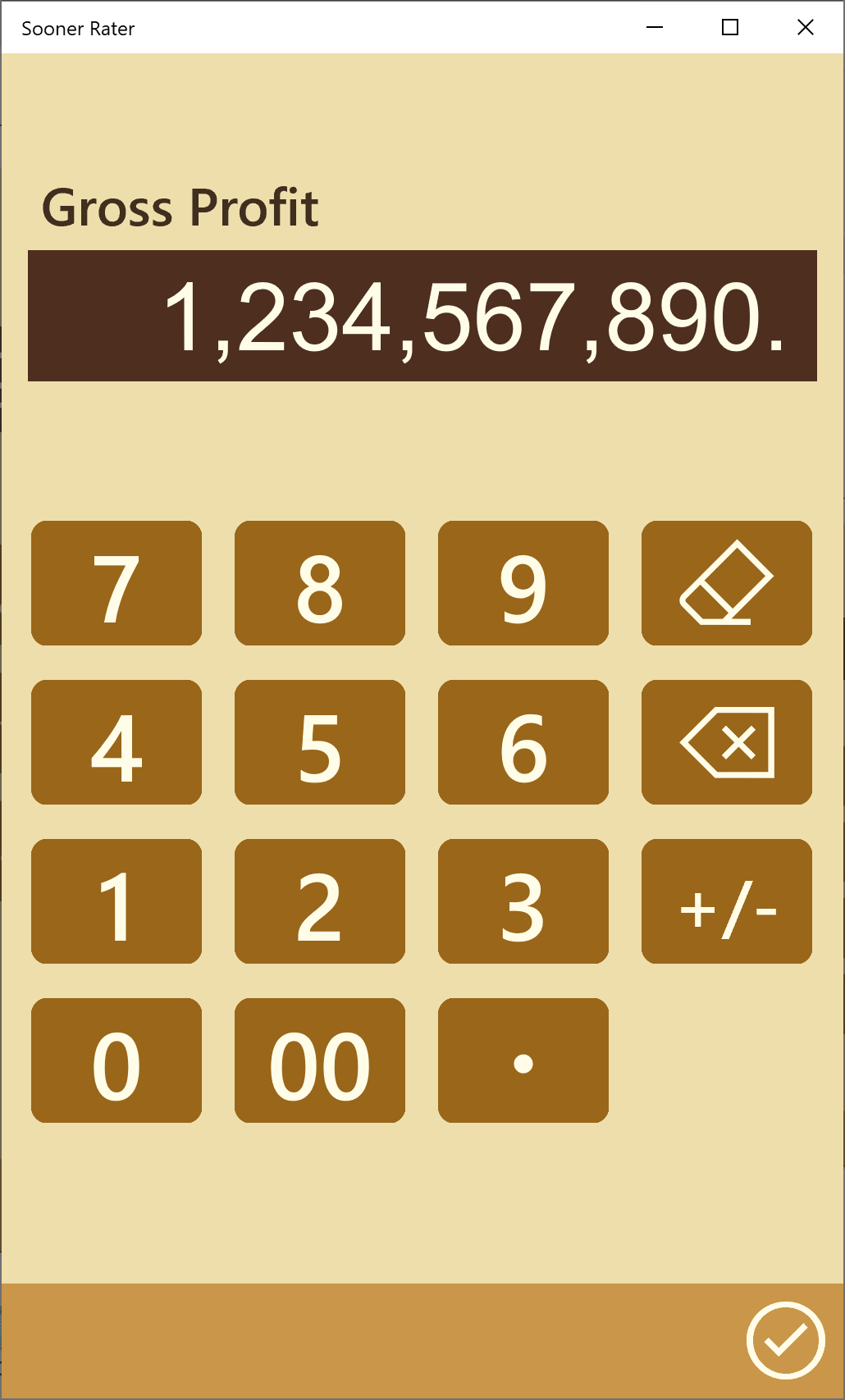The width and height of the screenshot is (845, 1400).
Task: Tap the 1 key
Action: (x=116, y=901)
